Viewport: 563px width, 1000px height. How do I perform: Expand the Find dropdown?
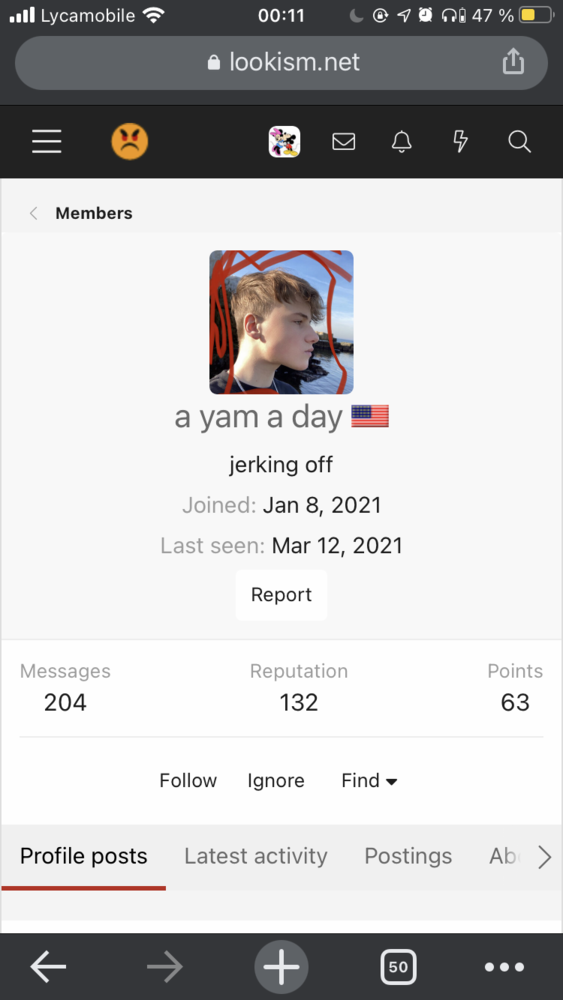point(370,781)
